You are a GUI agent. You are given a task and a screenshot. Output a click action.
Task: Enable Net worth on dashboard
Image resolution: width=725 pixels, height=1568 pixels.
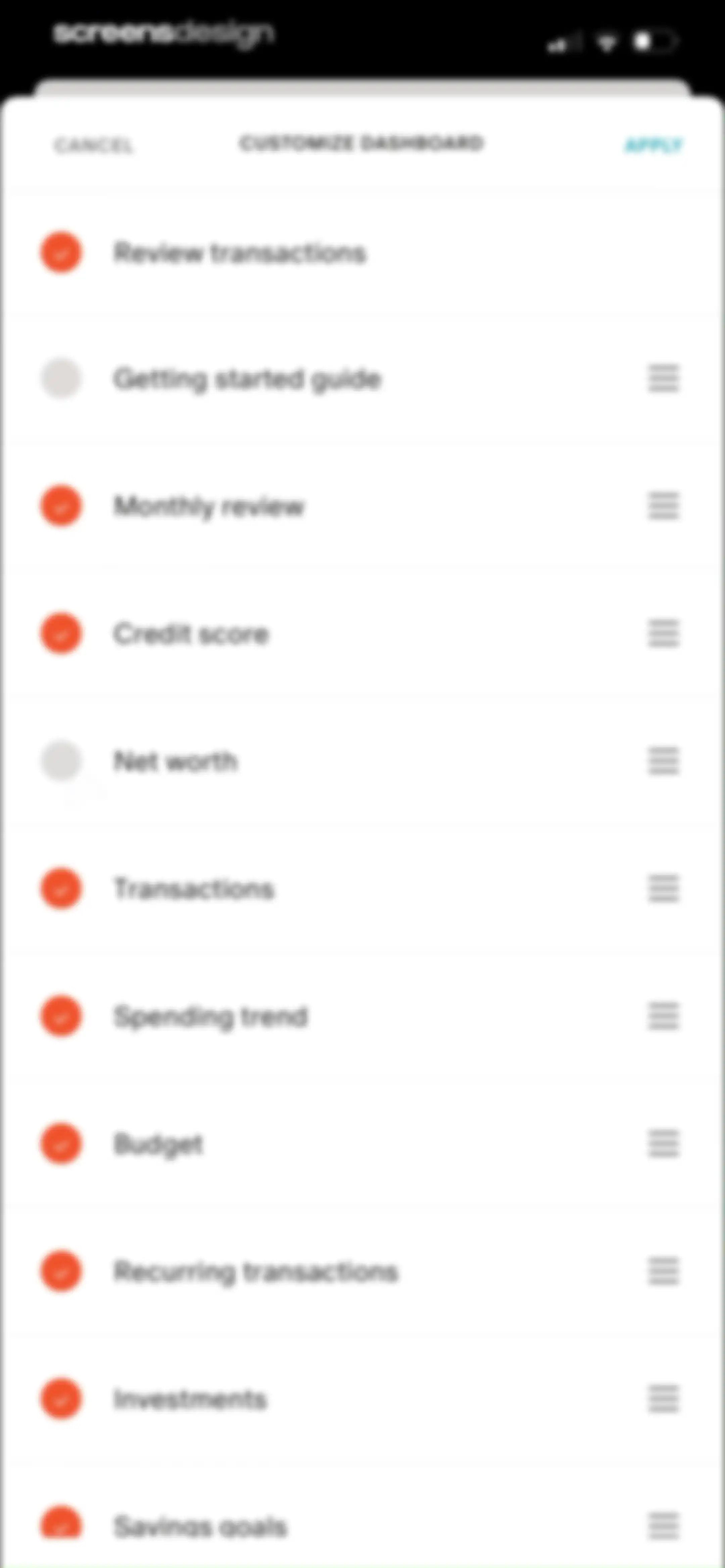coord(61,761)
